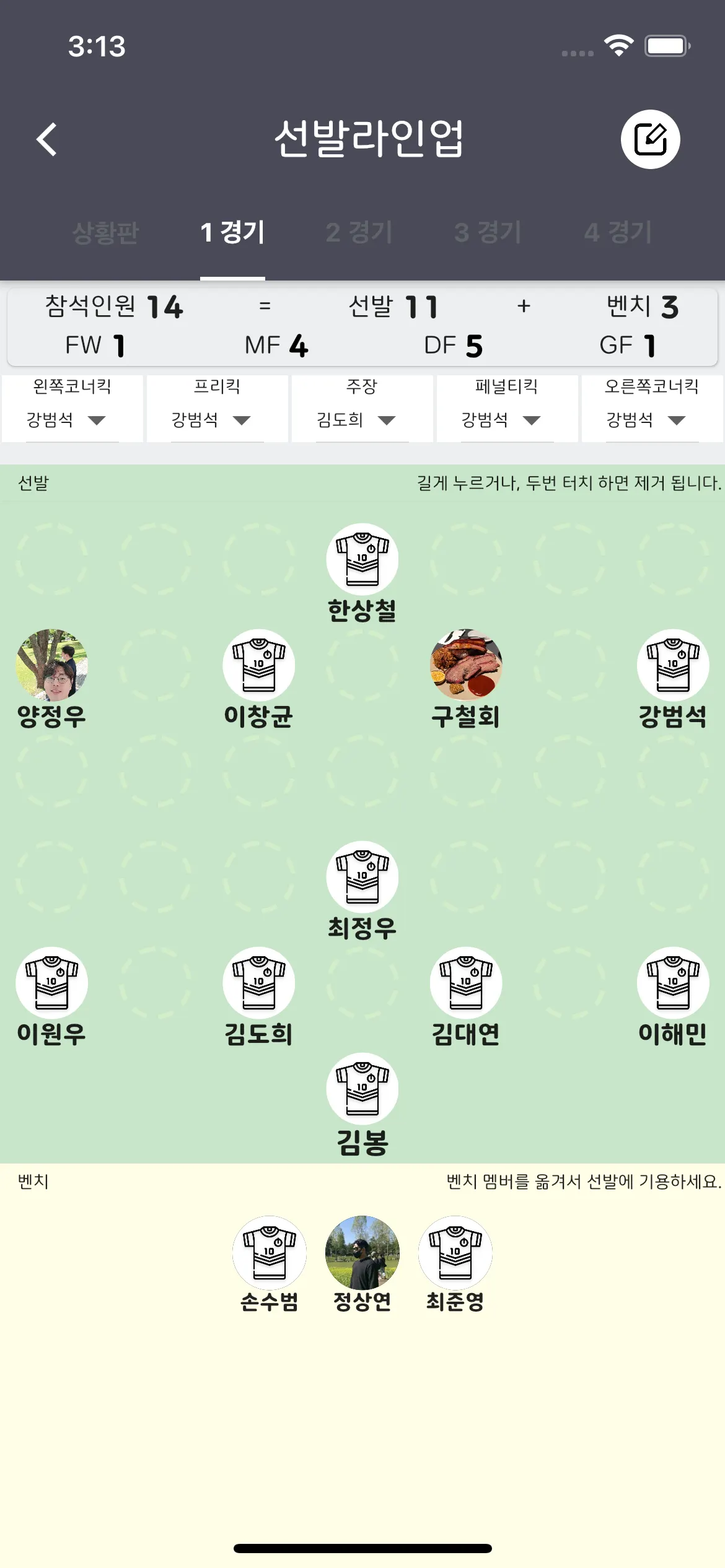Select bench member 최준영
The height and width of the screenshot is (1568, 725).
pos(455,1253)
